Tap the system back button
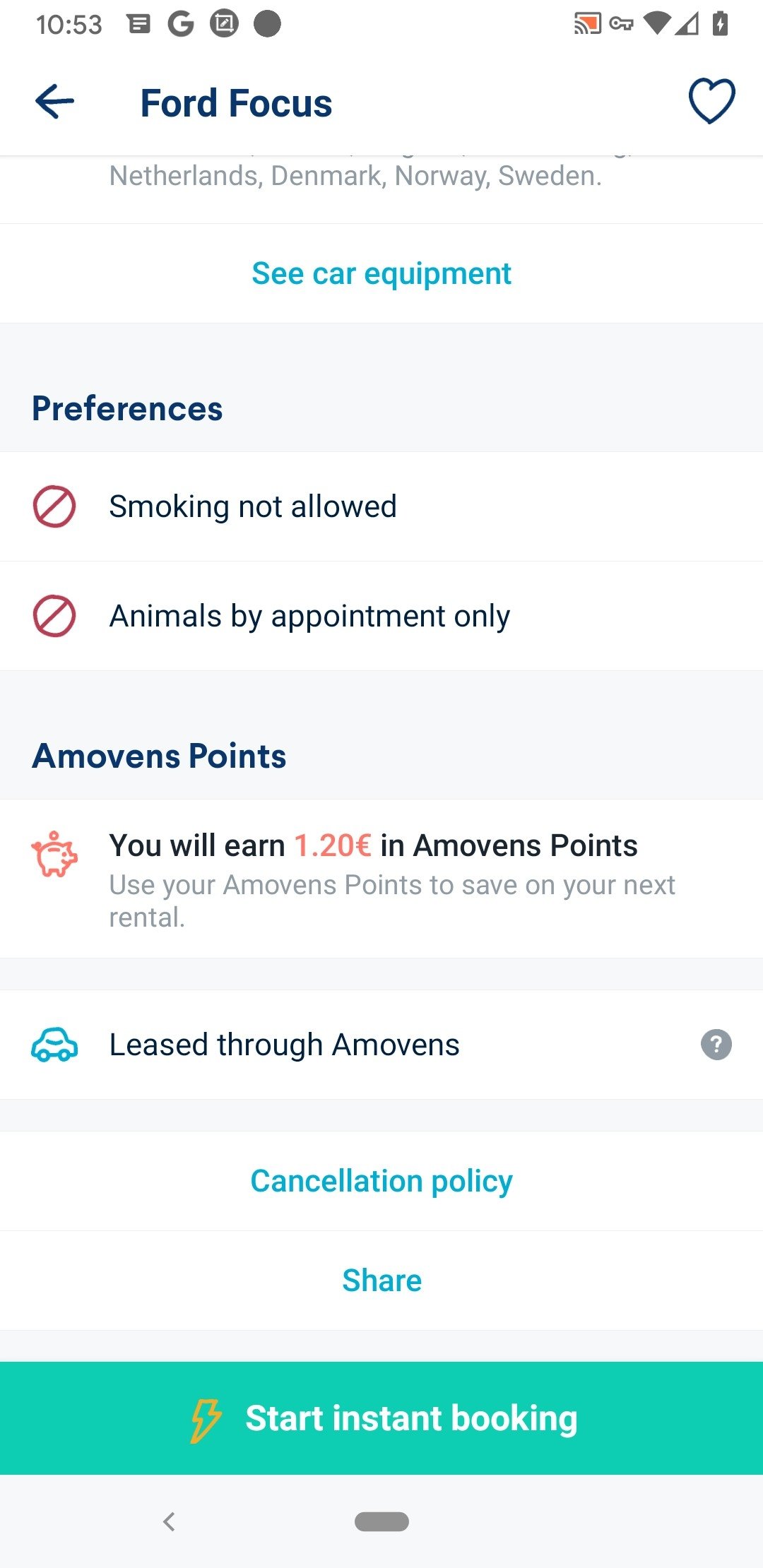The width and height of the screenshot is (763, 1568). (x=169, y=1521)
